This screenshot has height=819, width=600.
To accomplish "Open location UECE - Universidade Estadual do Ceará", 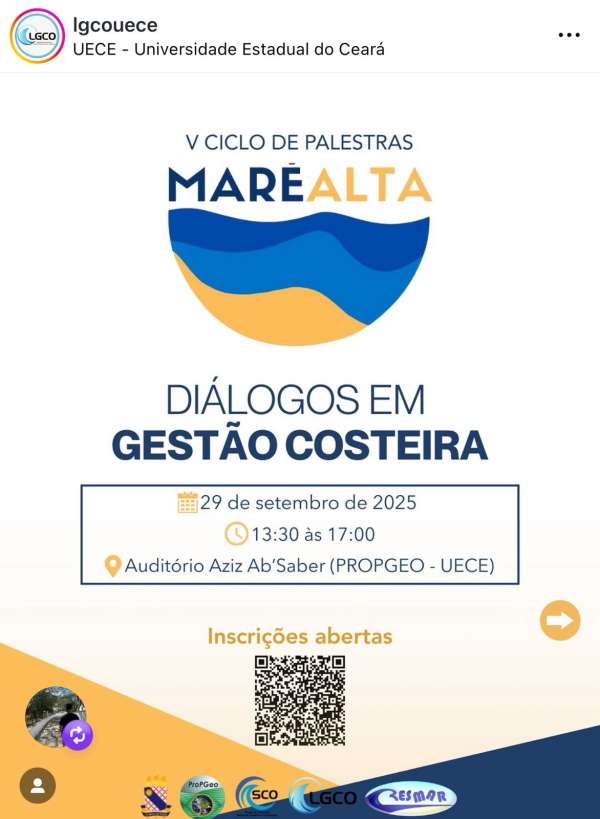I will (x=229, y=49).
